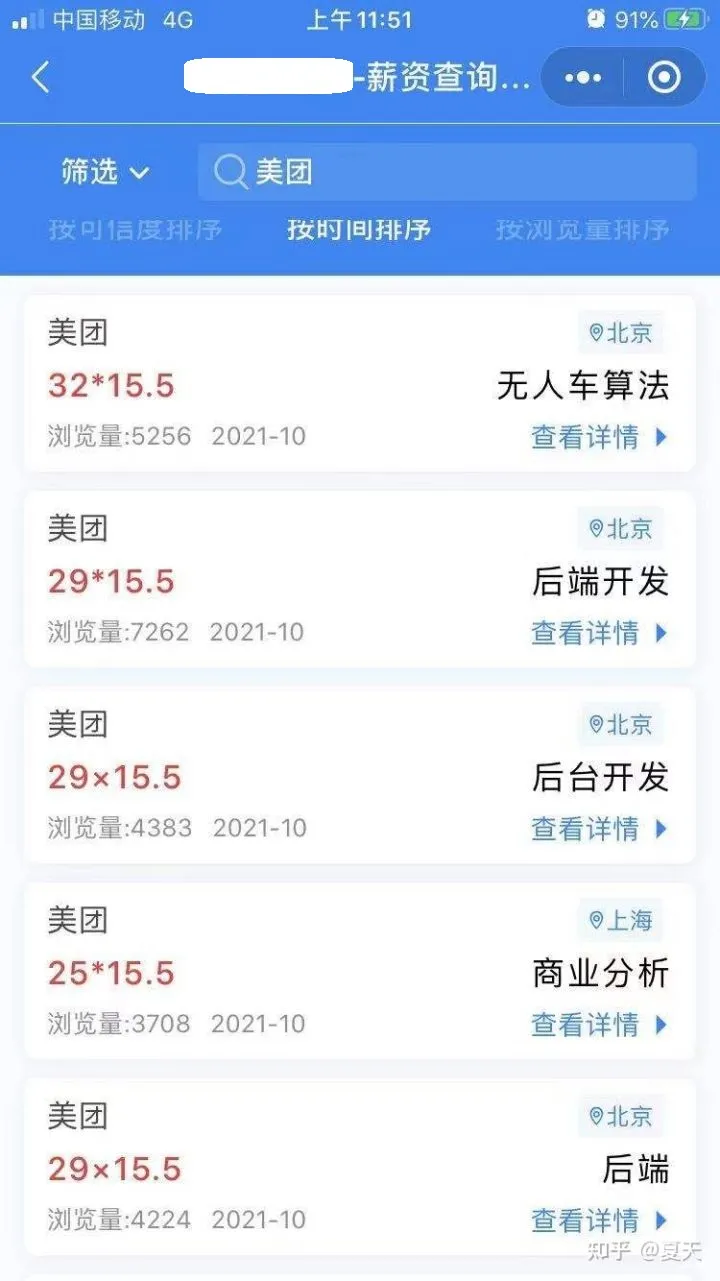Click the back arrow in the title bar
Screen dimensions: 720x1281
[x=40, y=77]
